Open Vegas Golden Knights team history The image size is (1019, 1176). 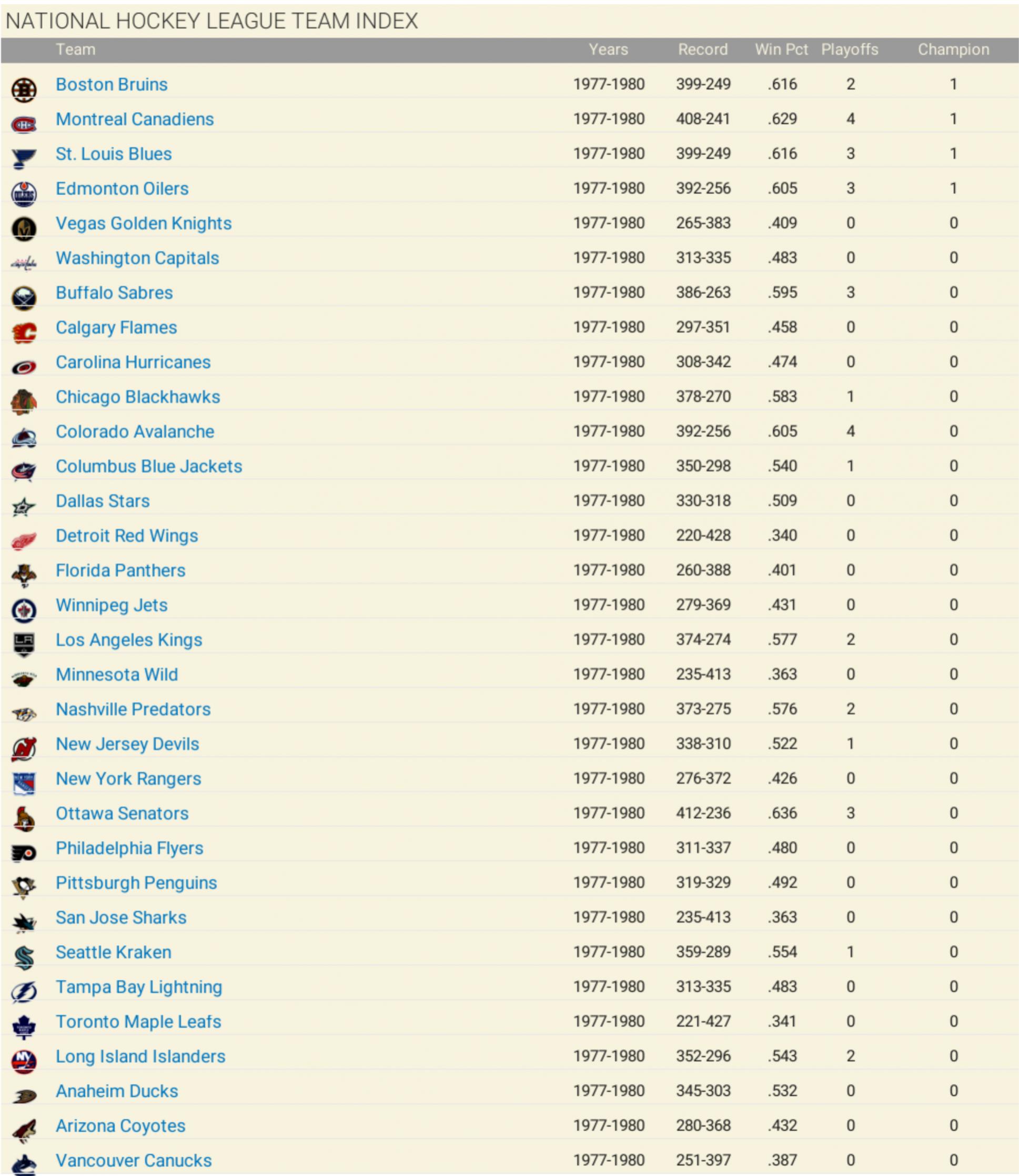[x=143, y=223]
